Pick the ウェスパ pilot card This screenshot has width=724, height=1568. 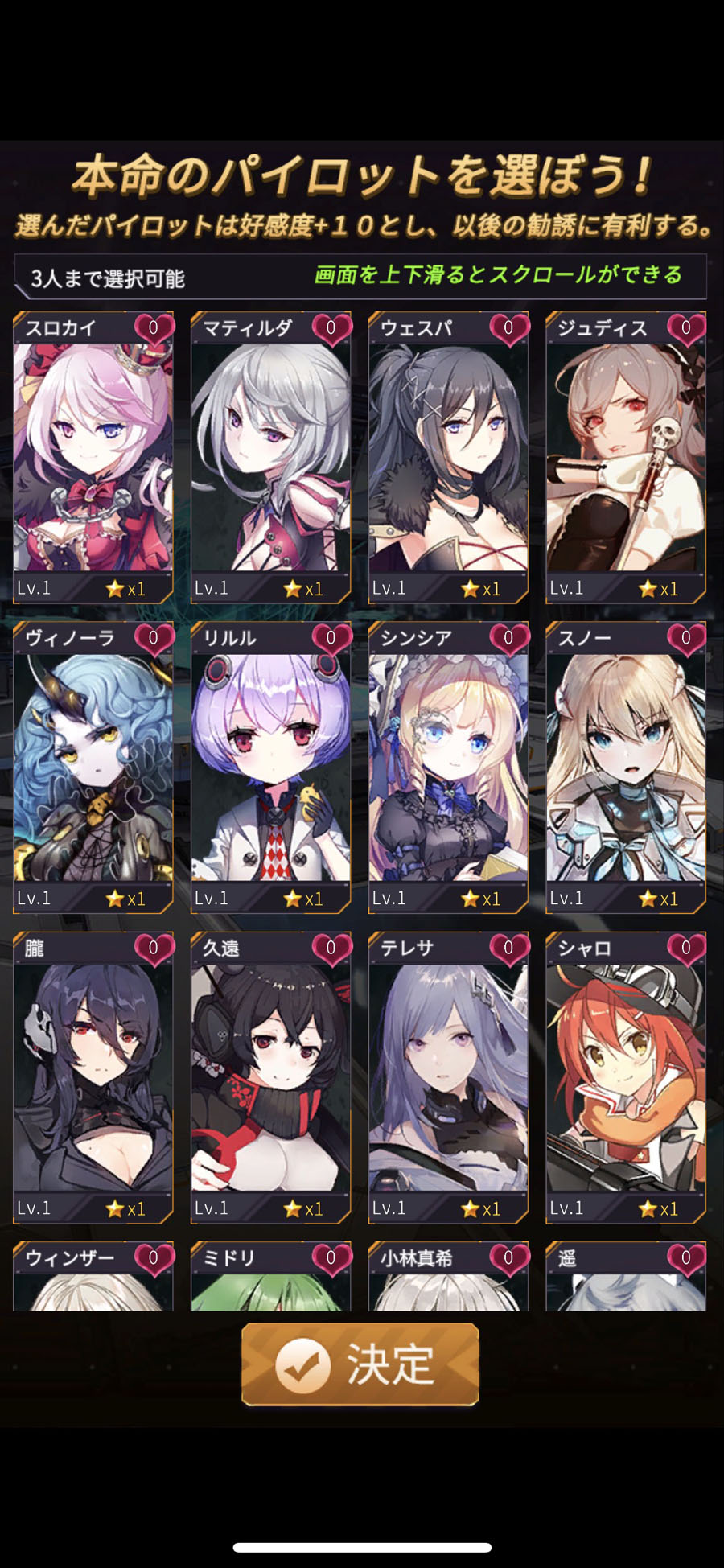[x=448, y=457]
